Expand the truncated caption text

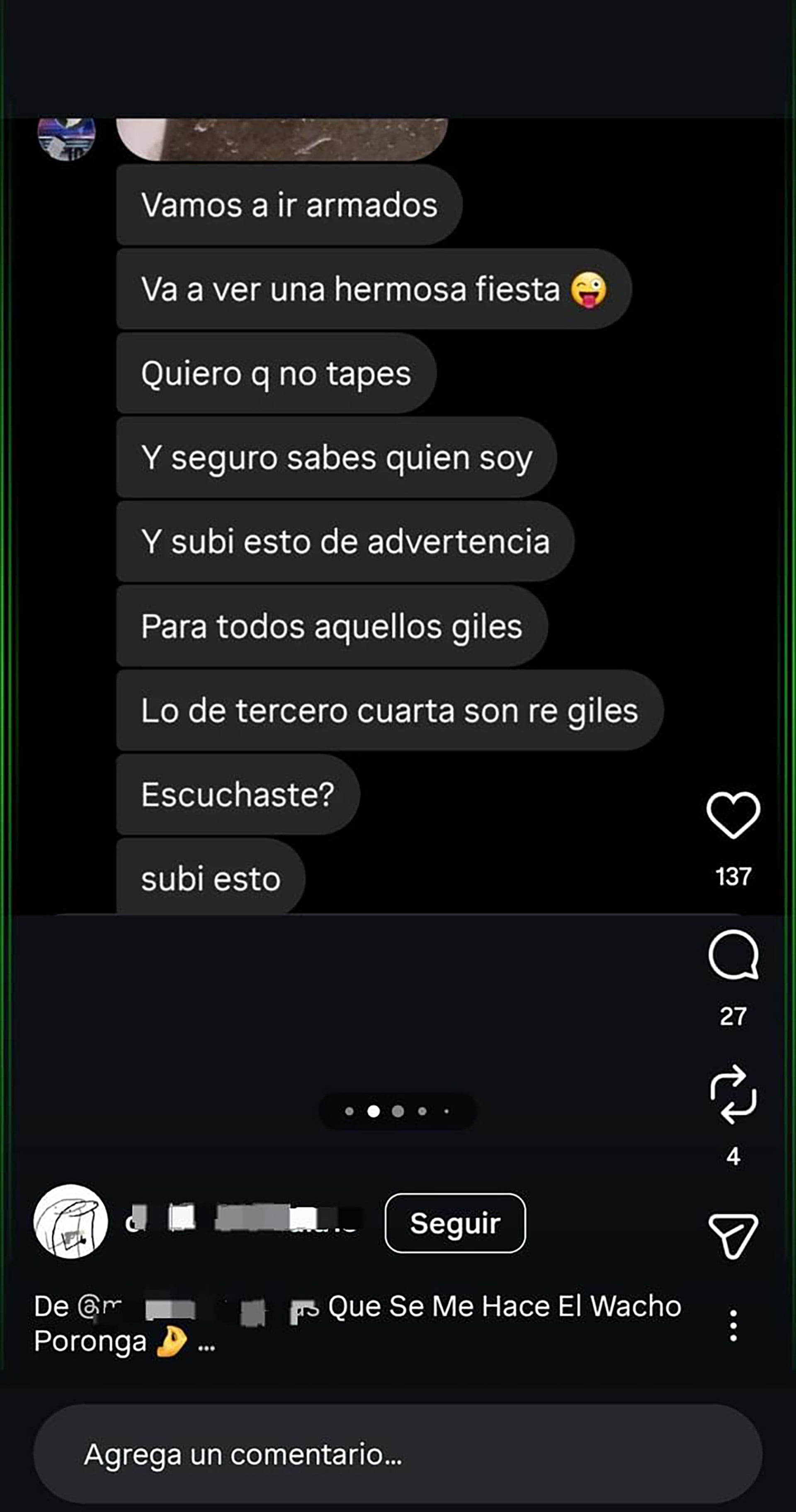206,1344
